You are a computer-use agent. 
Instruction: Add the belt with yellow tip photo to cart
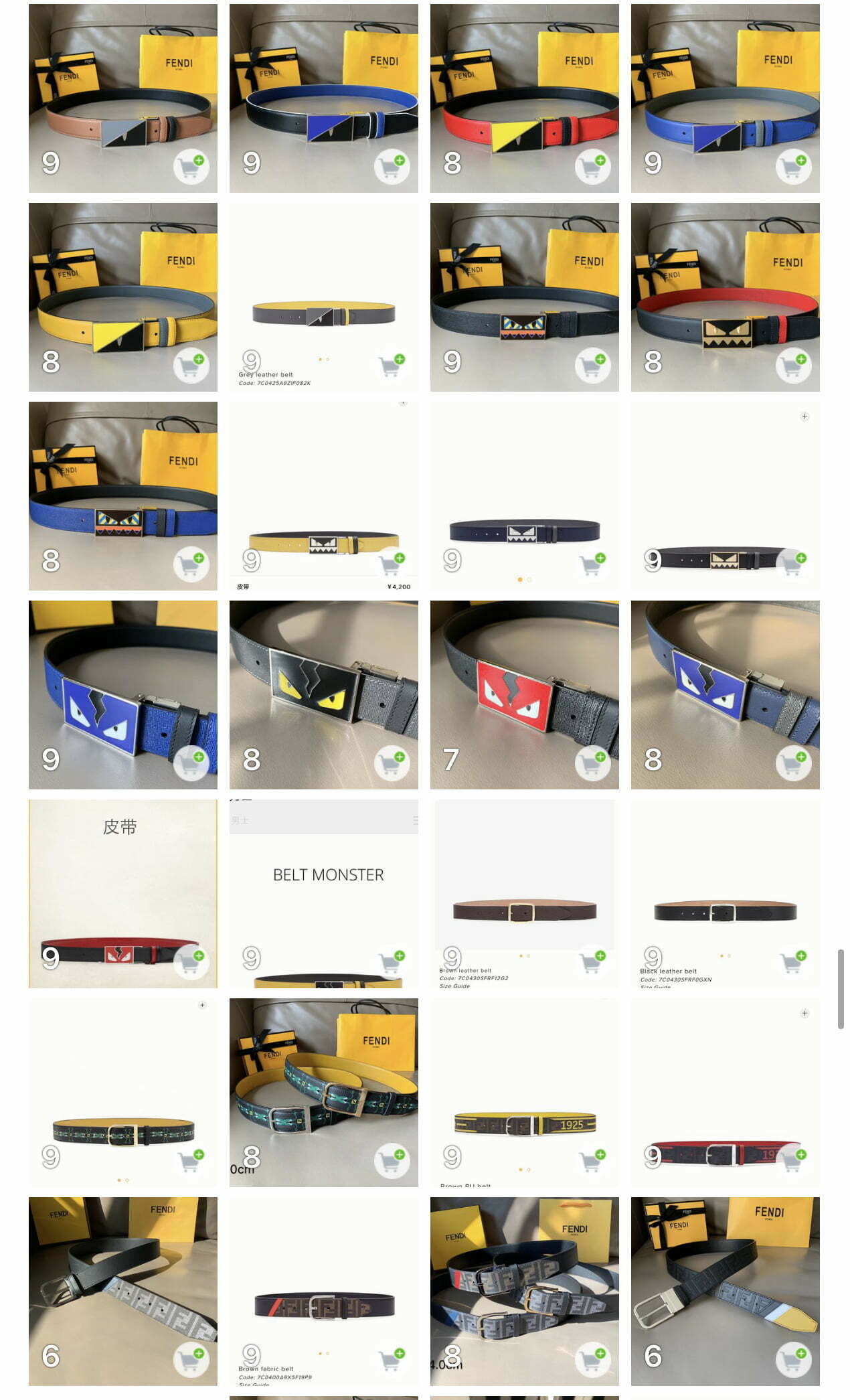[x=793, y=1359]
